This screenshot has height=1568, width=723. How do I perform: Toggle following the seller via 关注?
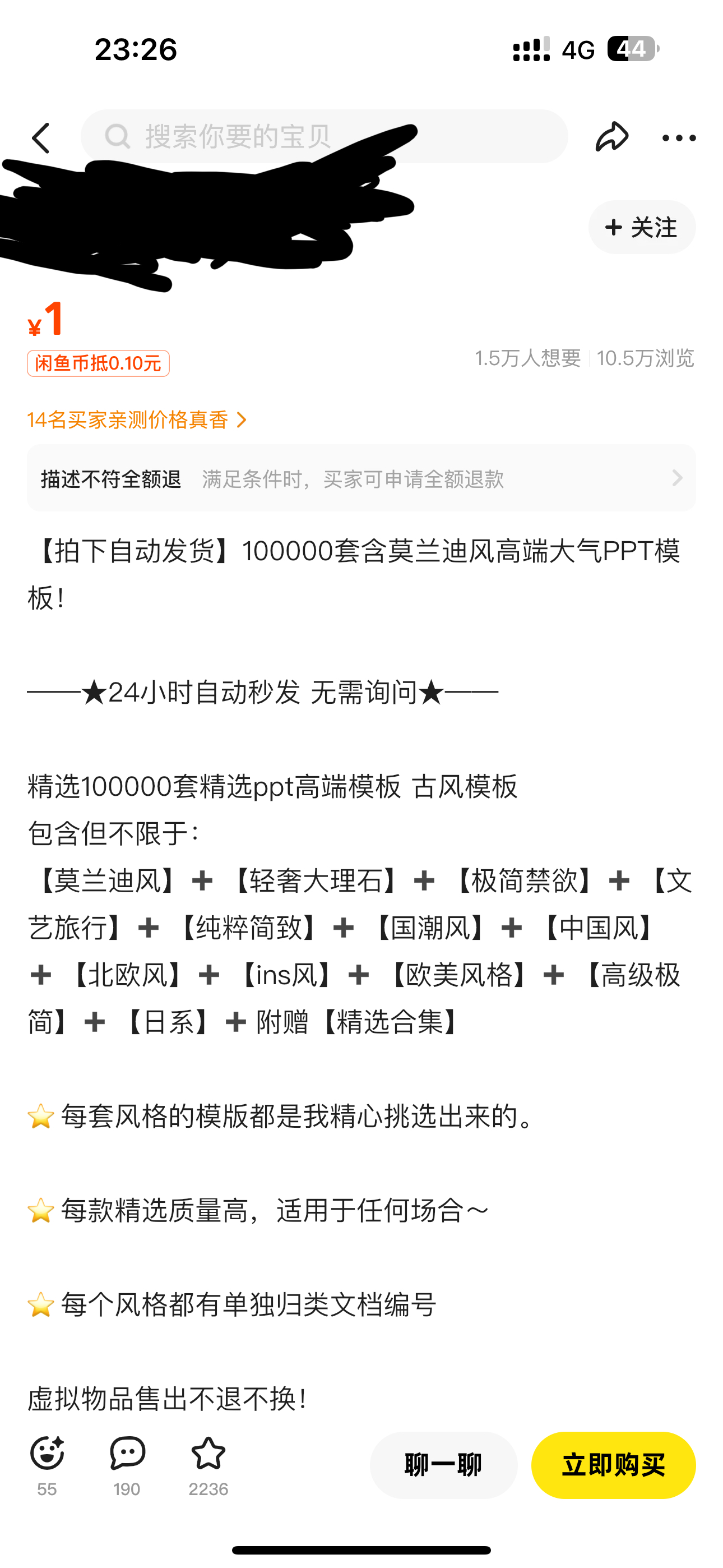(641, 227)
